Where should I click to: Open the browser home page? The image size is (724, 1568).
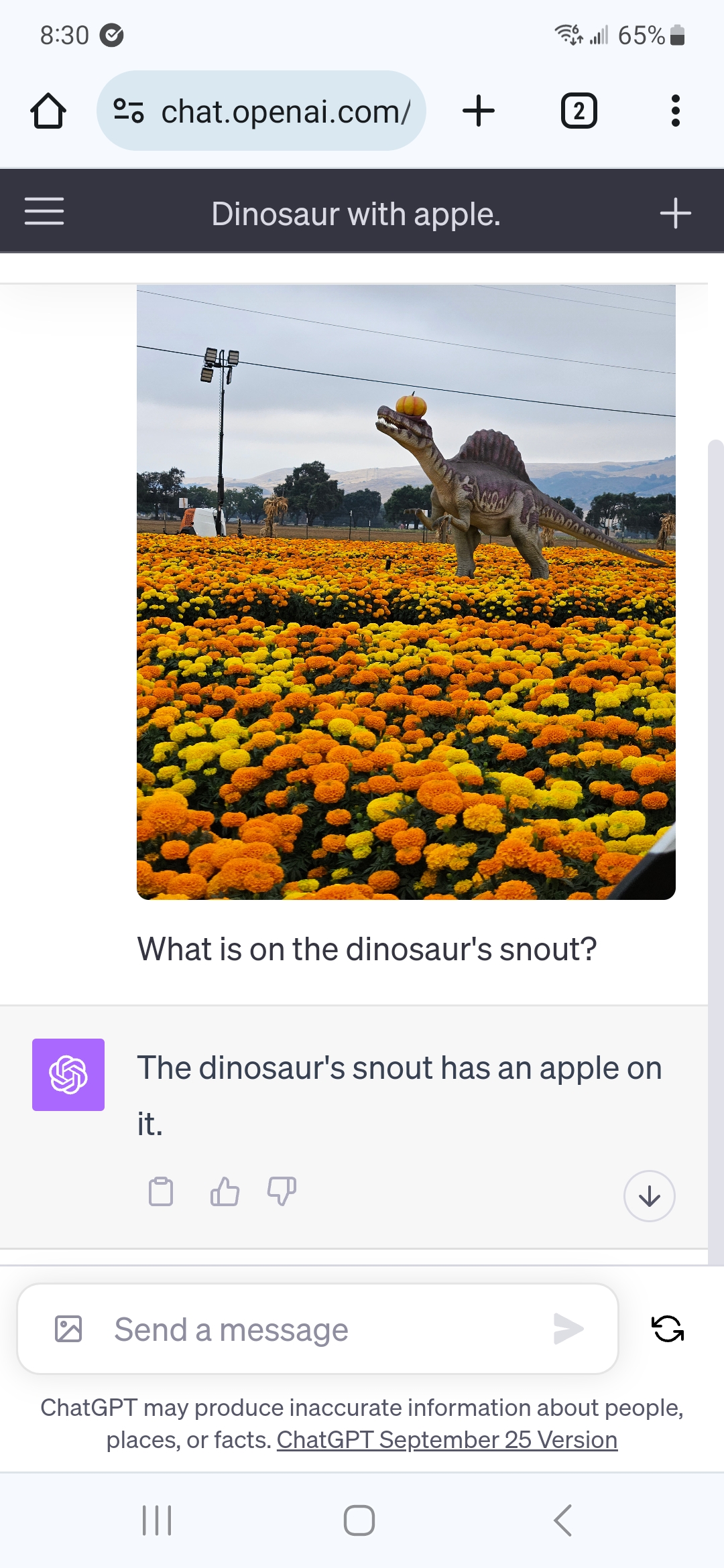click(48, 111)
